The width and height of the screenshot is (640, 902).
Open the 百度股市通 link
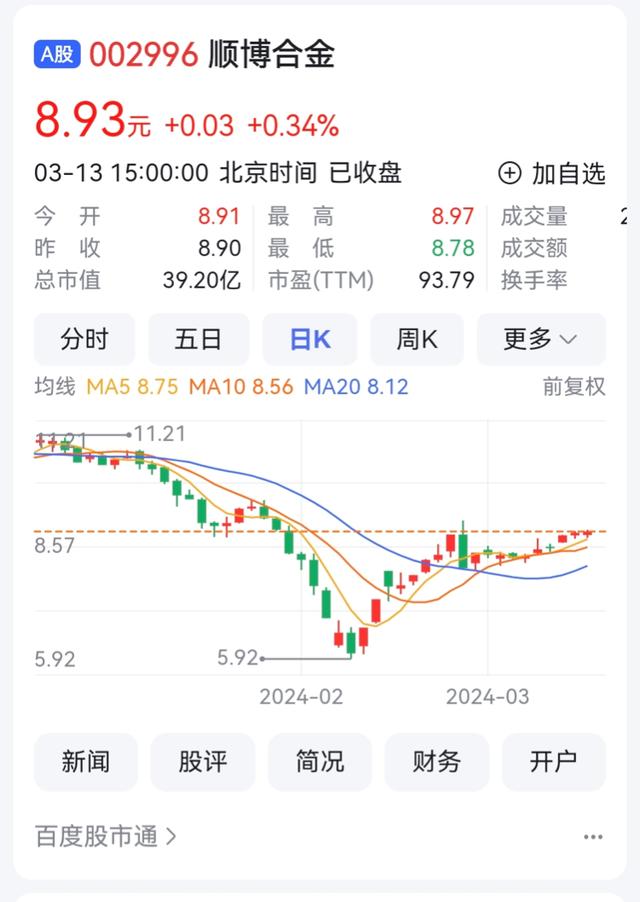[105, 836]
